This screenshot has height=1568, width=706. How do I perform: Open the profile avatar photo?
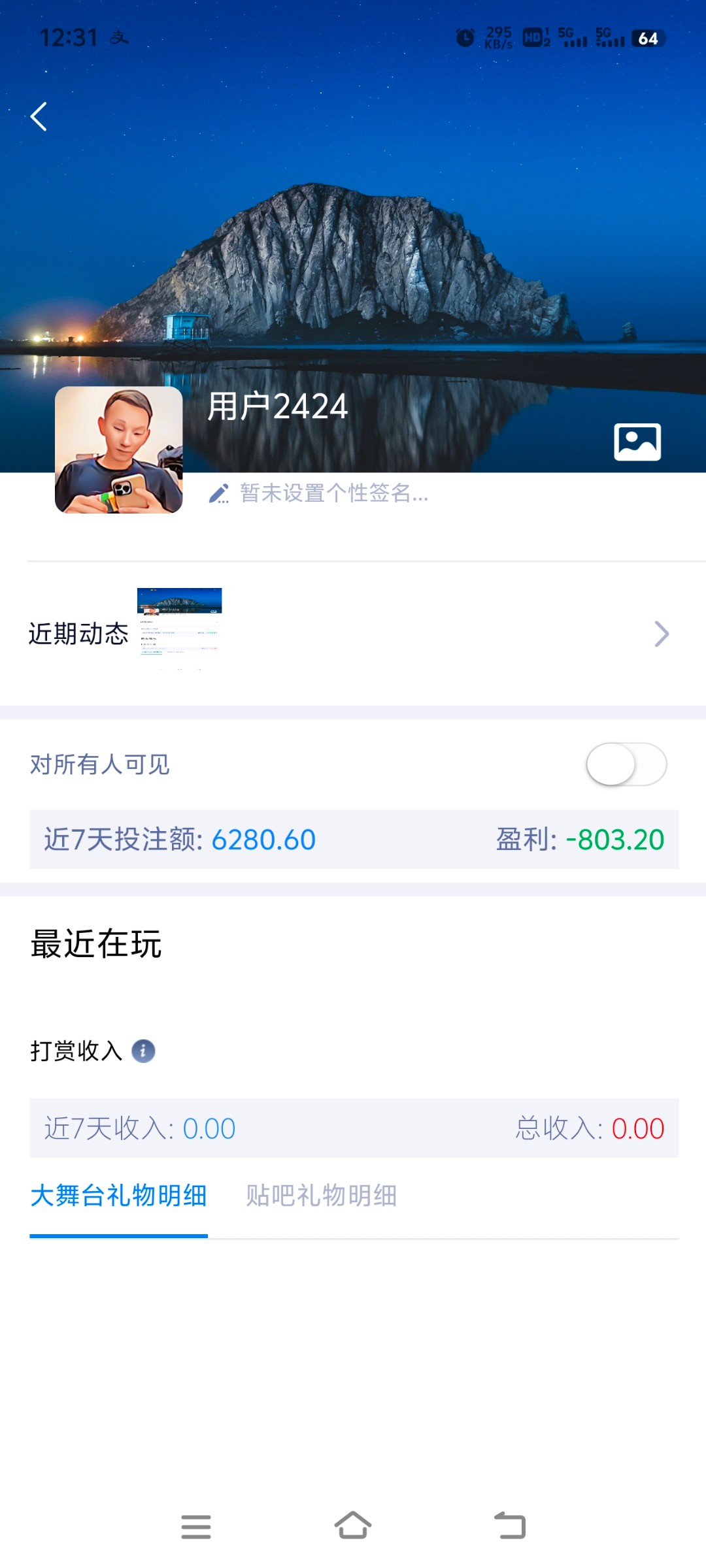point(119,450)
